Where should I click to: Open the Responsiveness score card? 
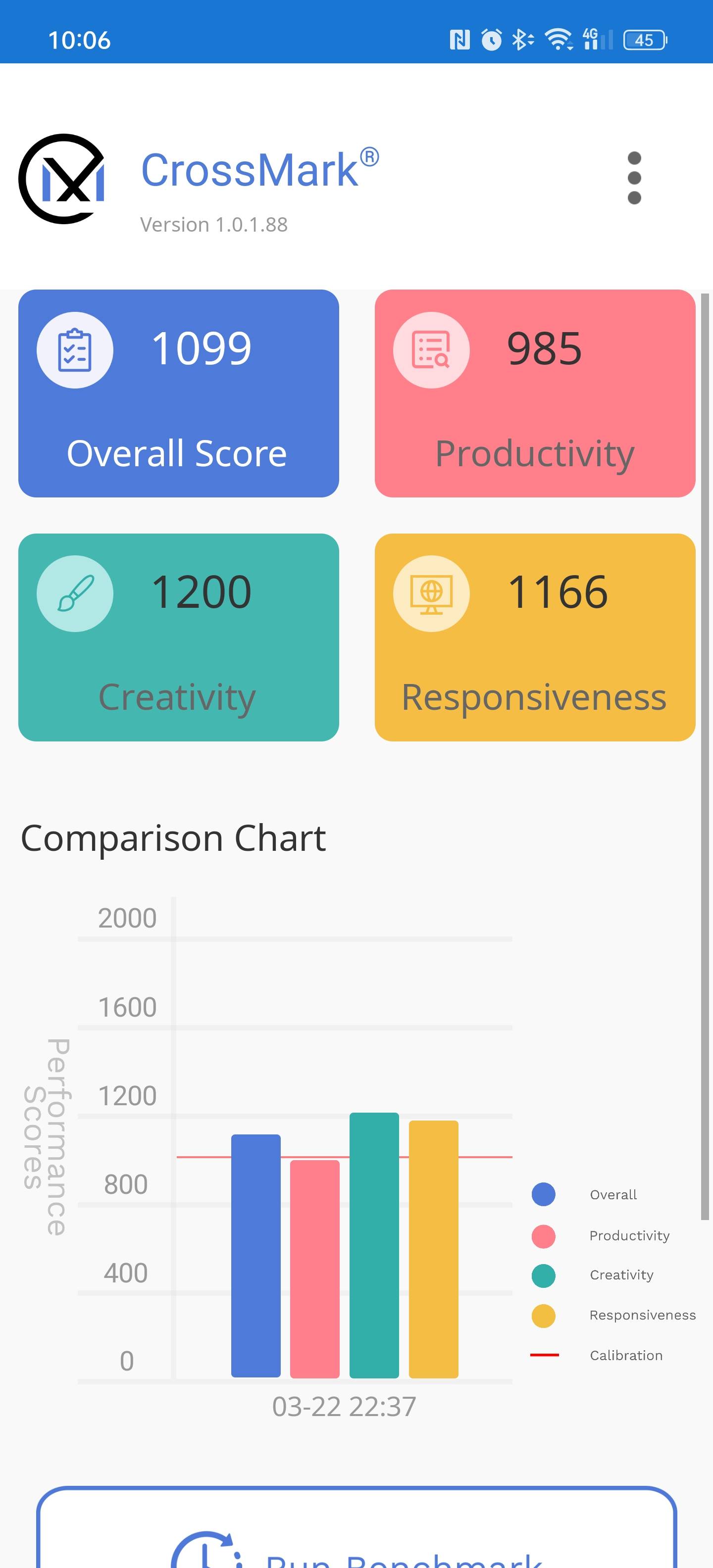click(535, 637)
